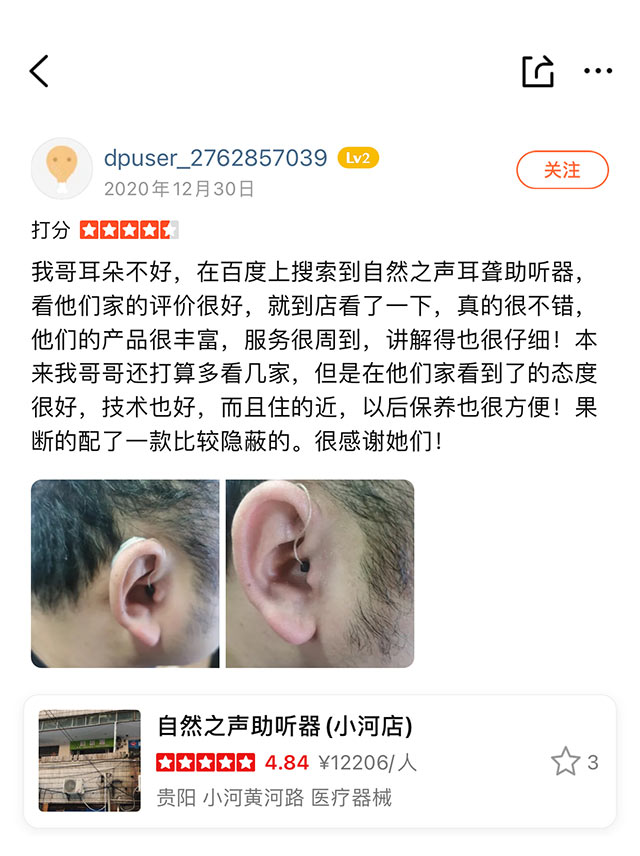The image size is (640, 856).
Task: Open dpuser_2762857039's profile avatar
Action: [x=62, y=168]
